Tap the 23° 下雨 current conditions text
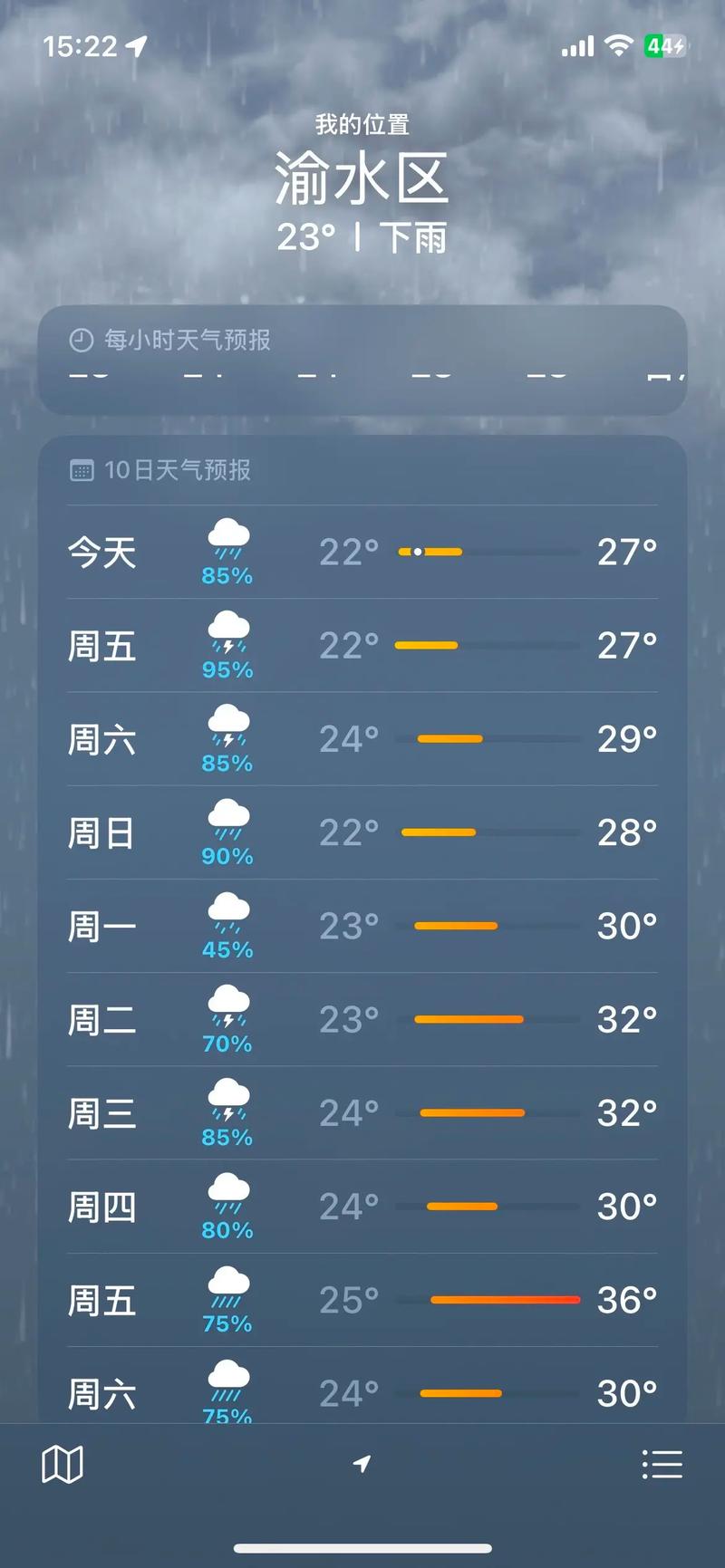Viewport: 725px width, 1568px height. point(362,238)
